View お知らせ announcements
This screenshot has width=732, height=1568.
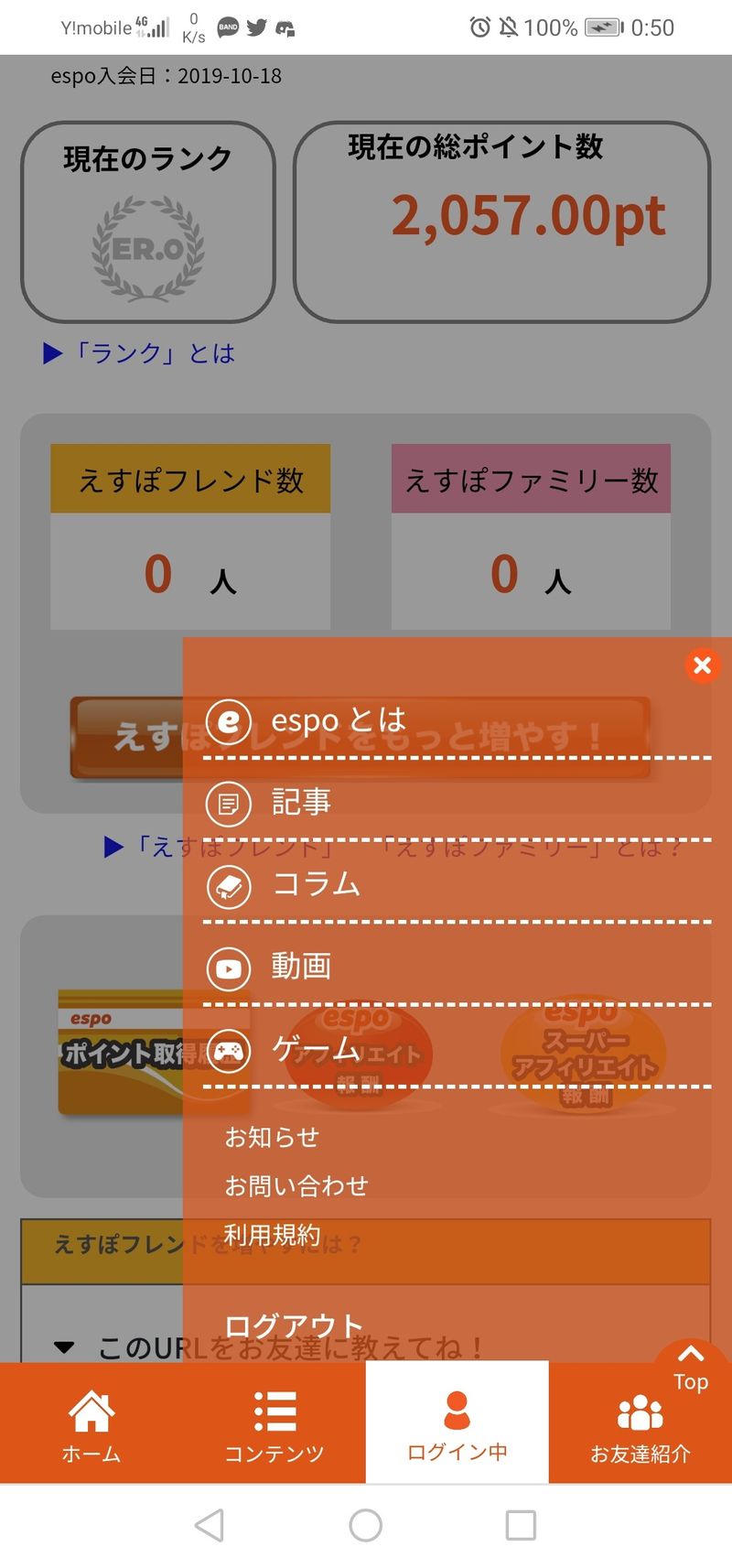tap(272, 1137)
